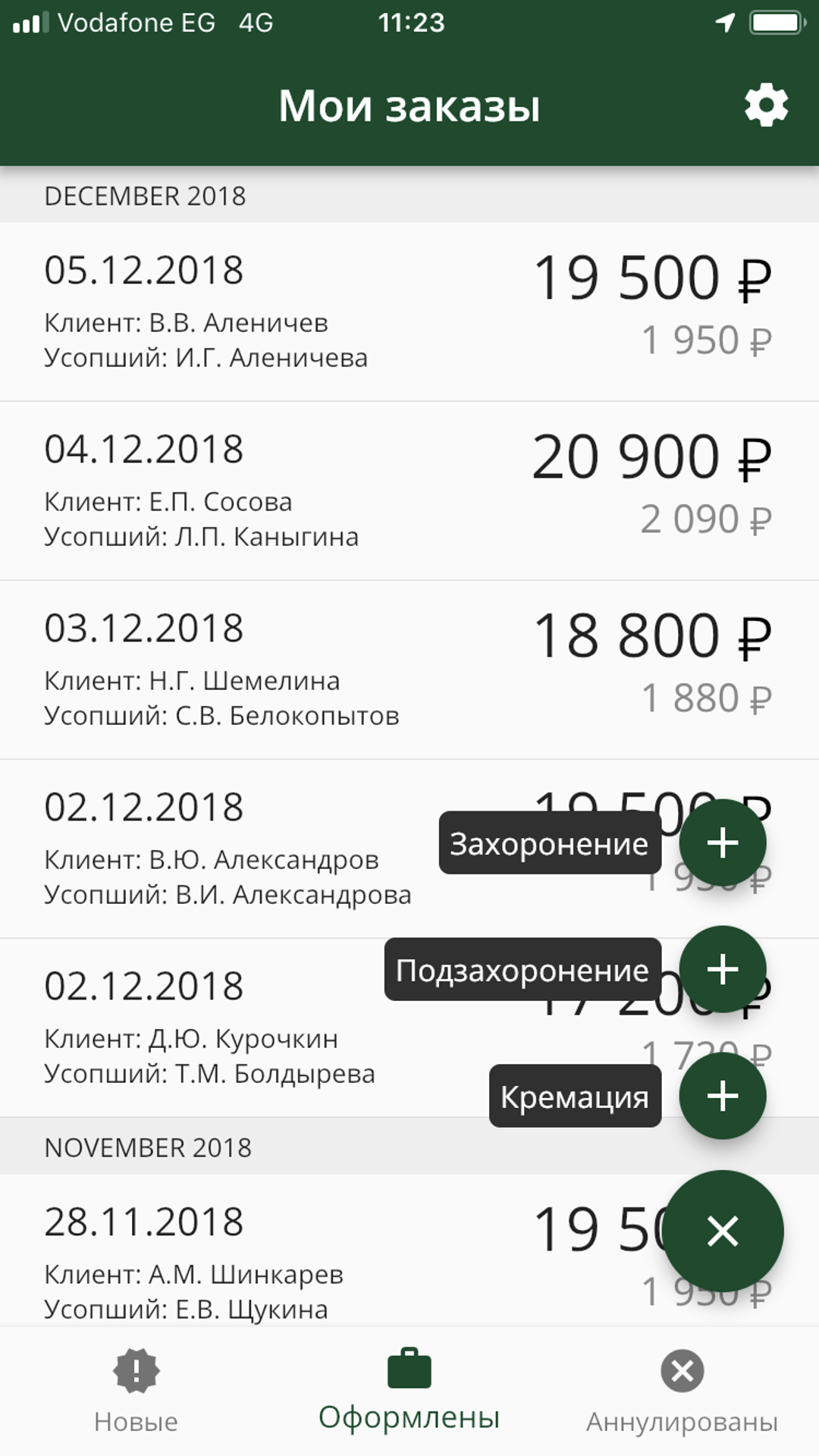The image size is (819, 1456).
Task: Open order from 05.12.2018 for В.В. Аленичев
Action: (409, 312)
